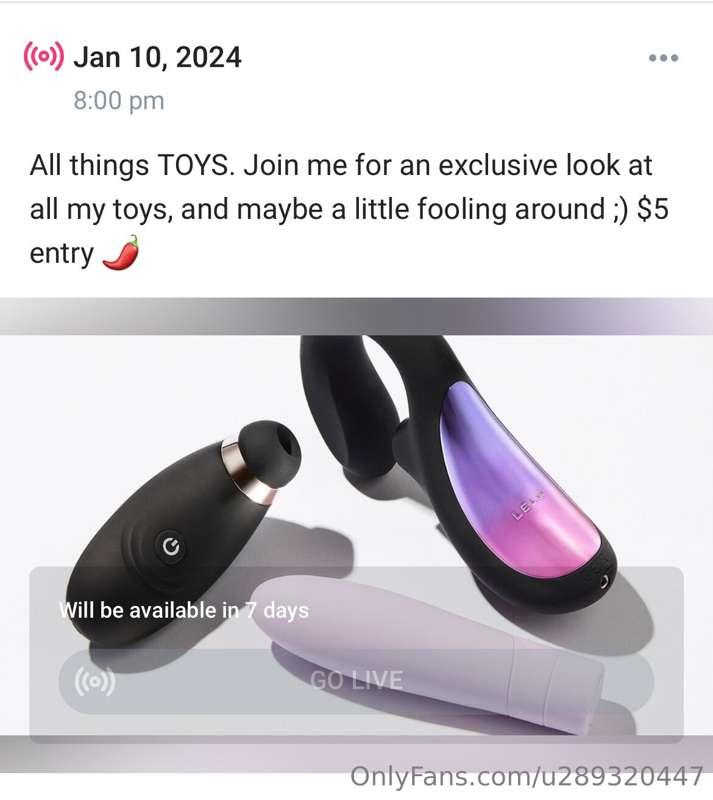Tap the GO LIVE button

coord(356,681)
